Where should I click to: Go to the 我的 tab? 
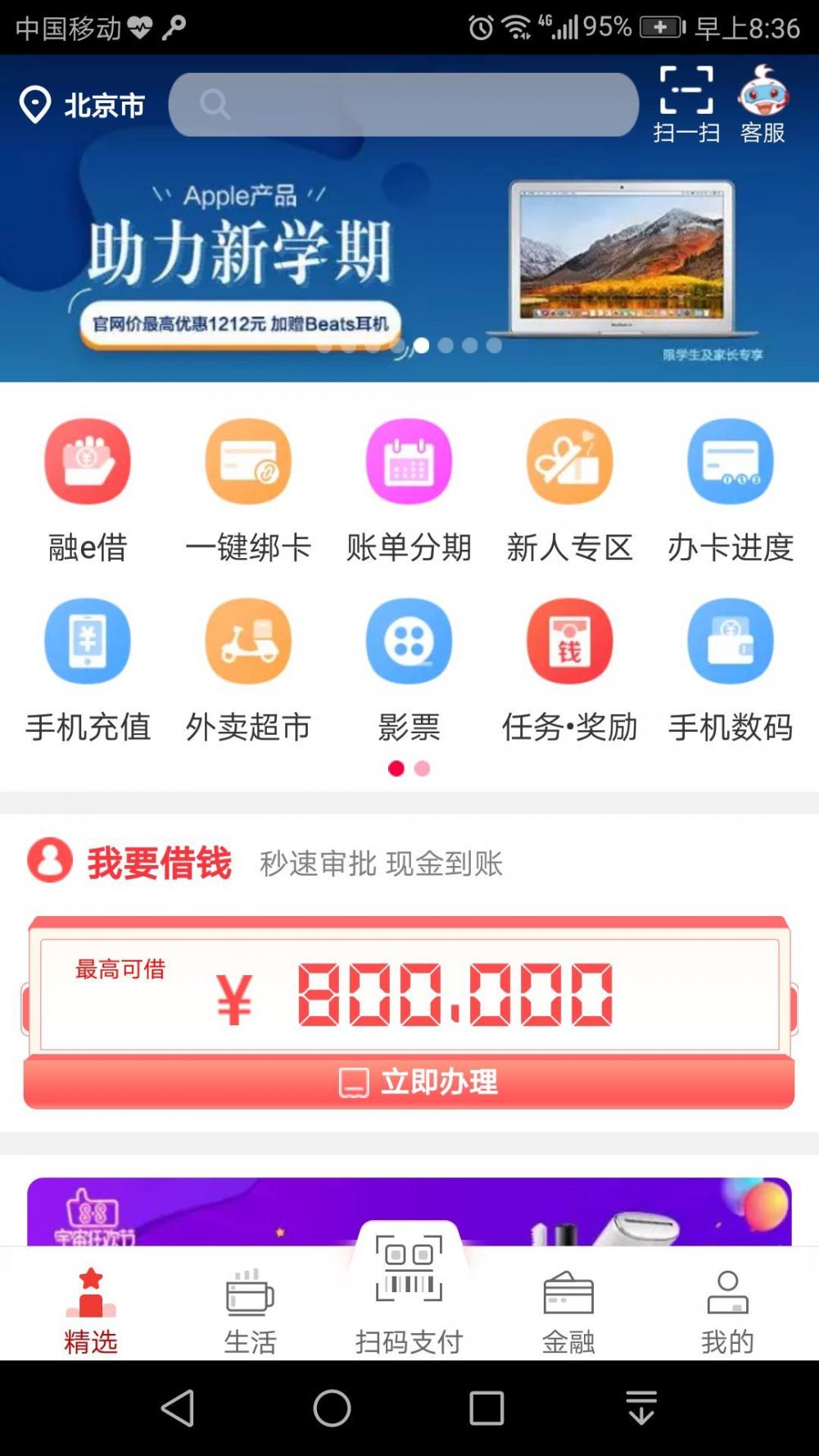pyautogui.click(x=727, y=1310)
